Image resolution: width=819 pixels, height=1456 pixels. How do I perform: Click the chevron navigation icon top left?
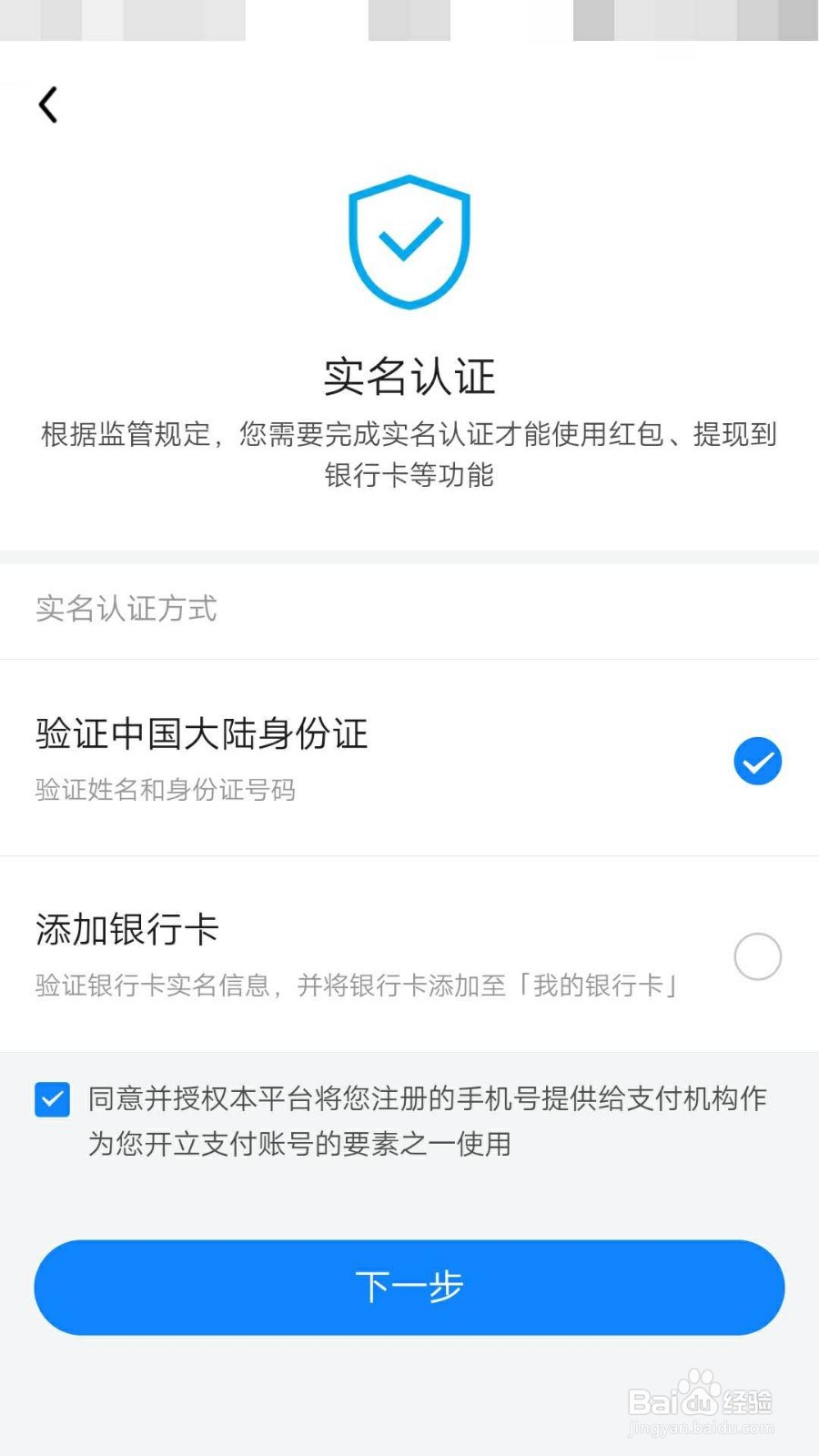[x=47, y=104]
